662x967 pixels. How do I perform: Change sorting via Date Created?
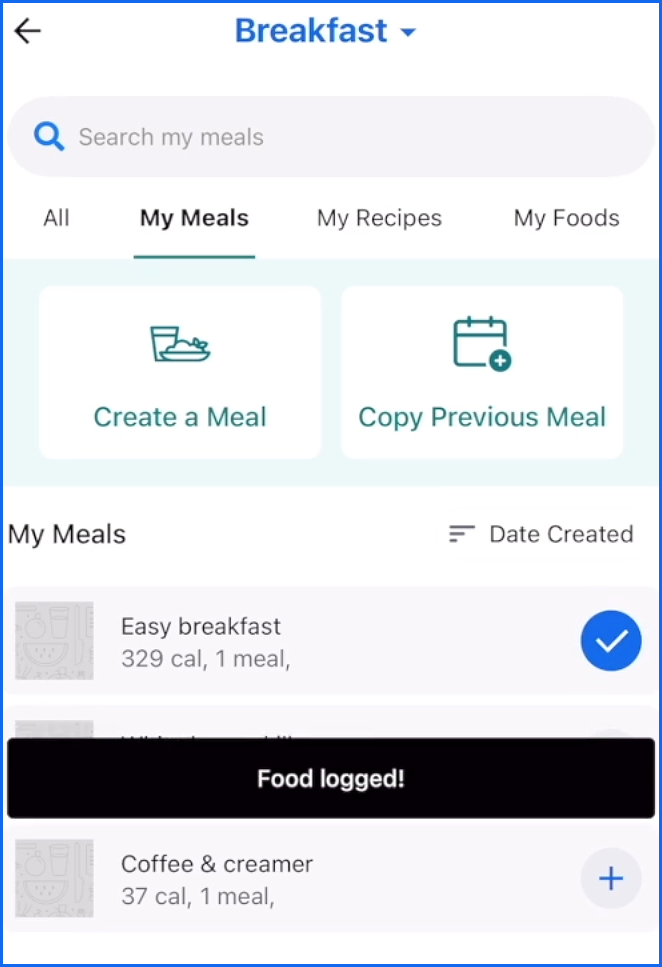coord(541,534)
